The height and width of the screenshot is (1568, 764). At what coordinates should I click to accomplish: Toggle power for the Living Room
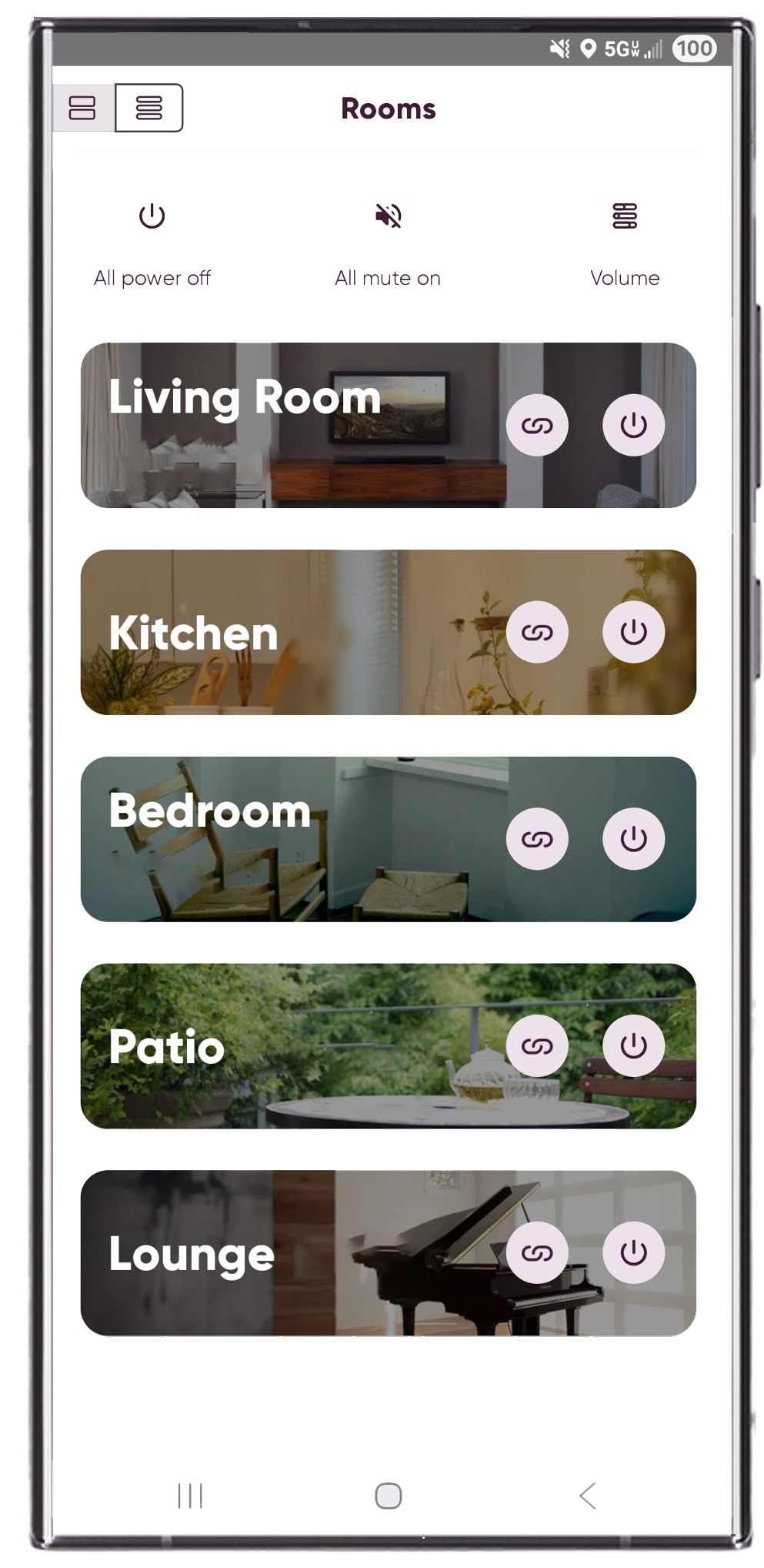633,425
